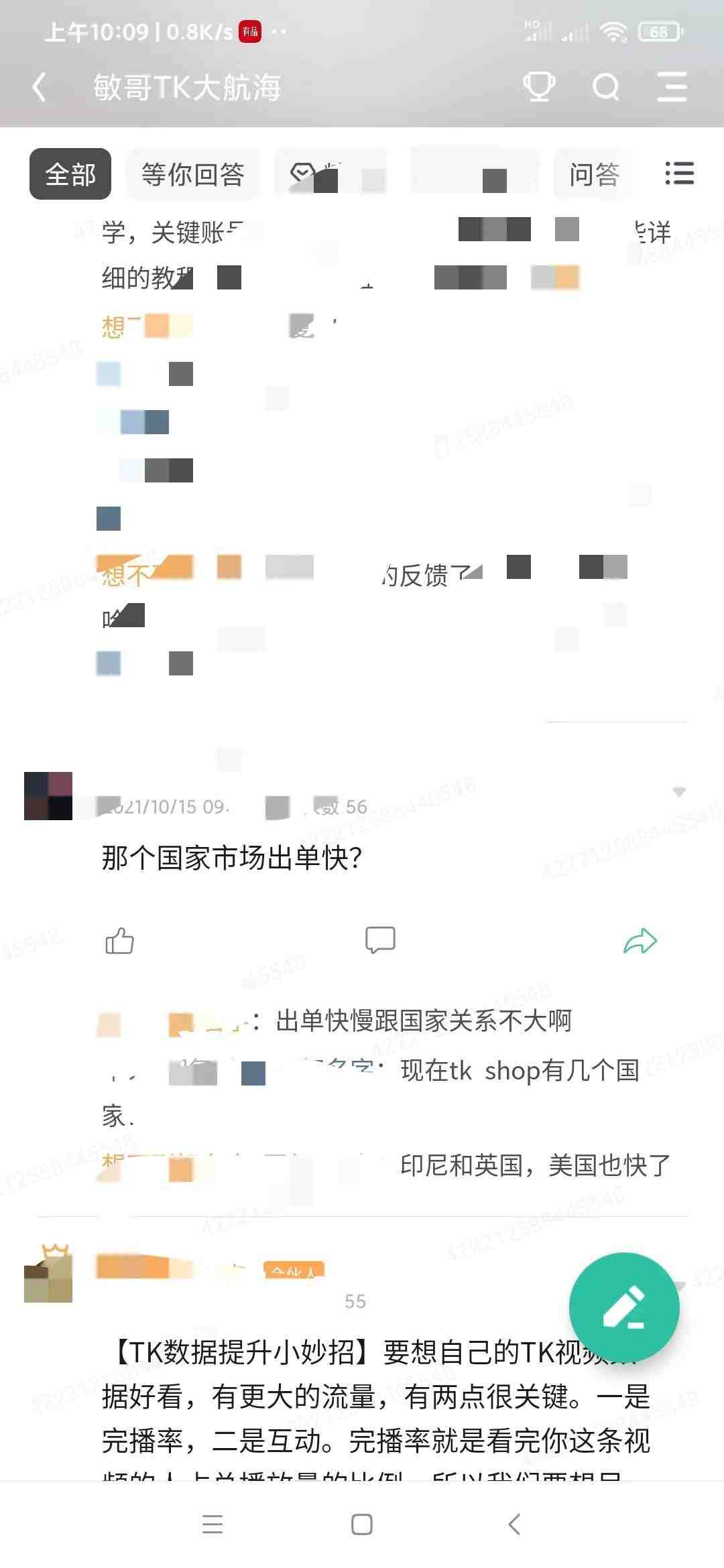Screen dimensions: 724x1568
Task: Switch to the 等你回答 tab
Action: tap(193, 174)
